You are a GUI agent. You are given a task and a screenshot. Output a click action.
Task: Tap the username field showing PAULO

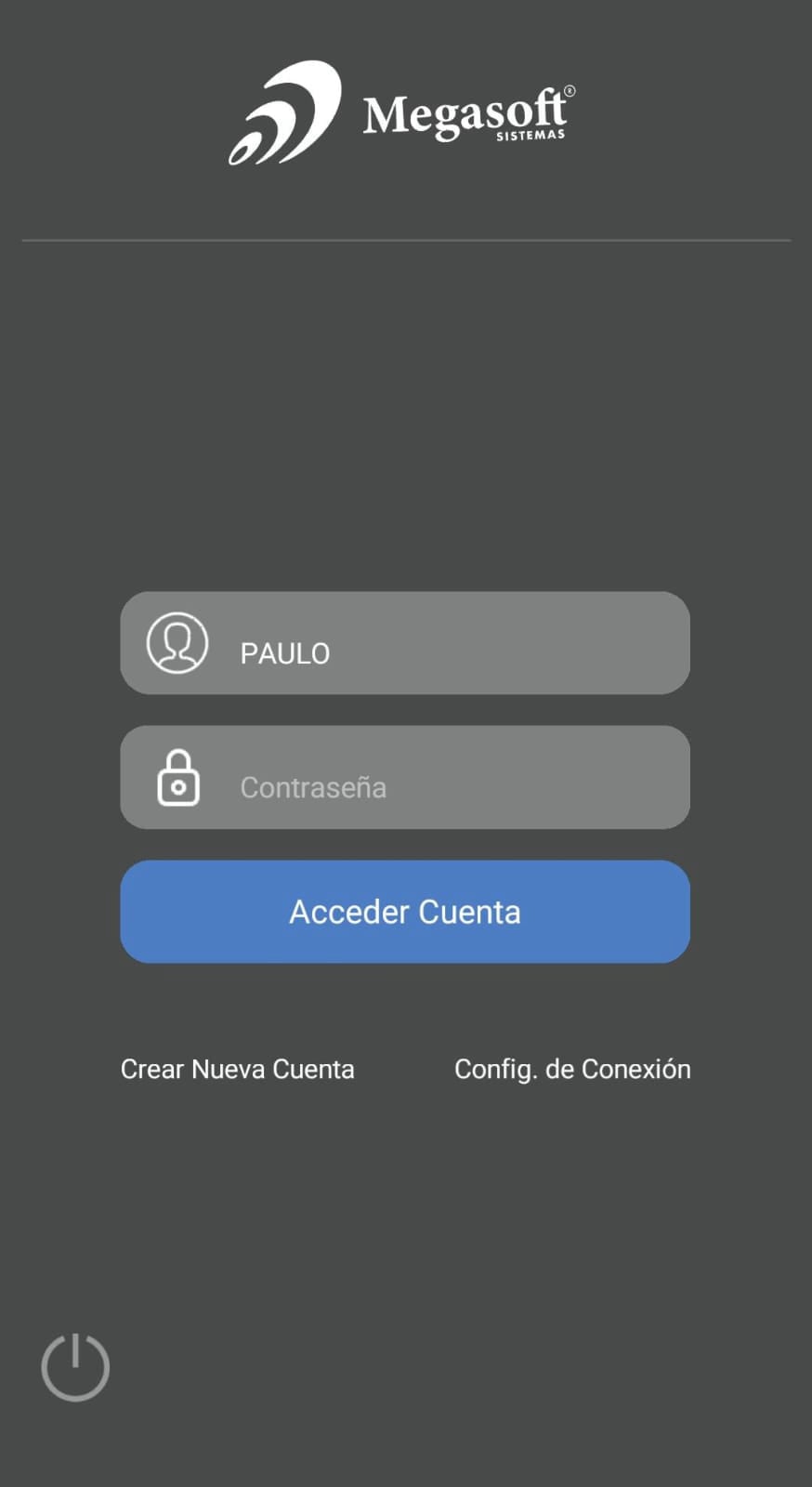(405, 643)
